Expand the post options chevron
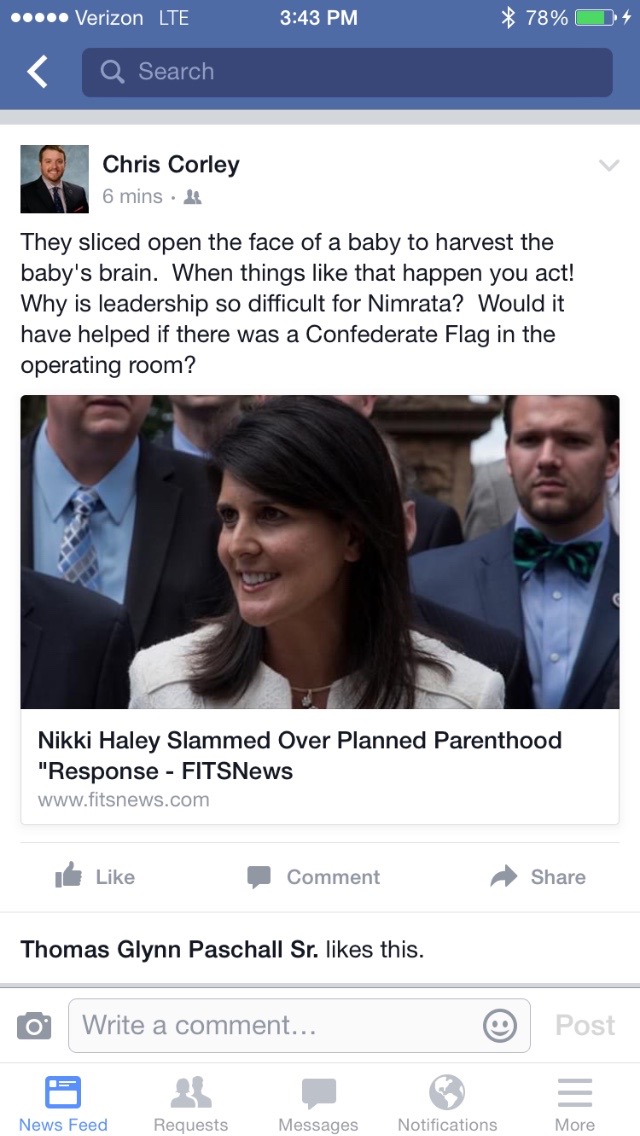640x1136 pixels. tap(608, 166)
